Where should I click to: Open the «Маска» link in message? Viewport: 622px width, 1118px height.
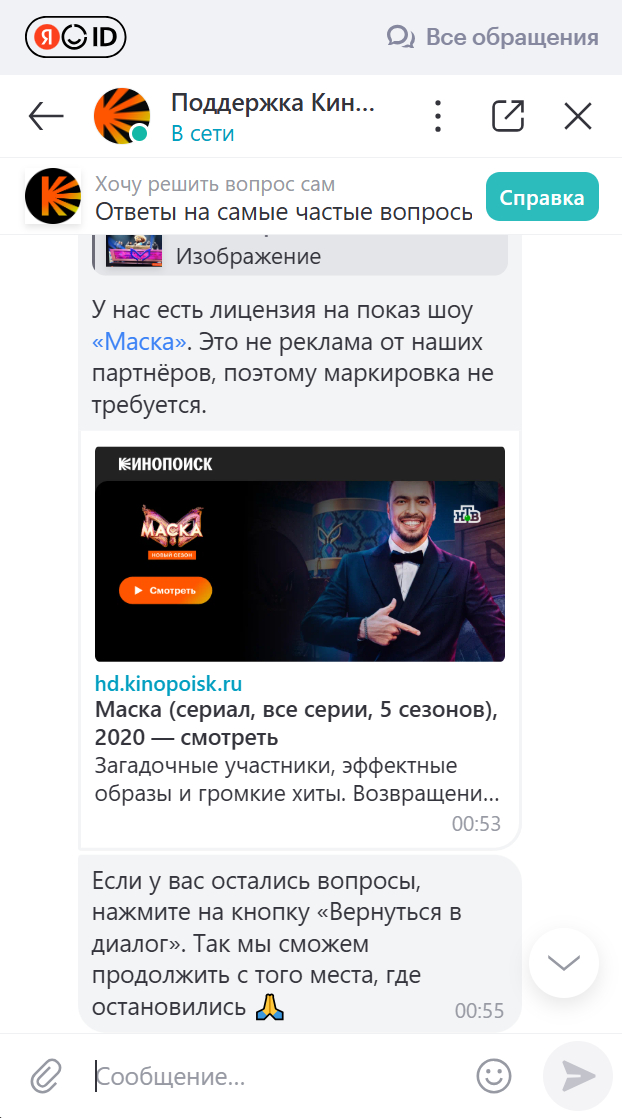click(x=139, y=342)
